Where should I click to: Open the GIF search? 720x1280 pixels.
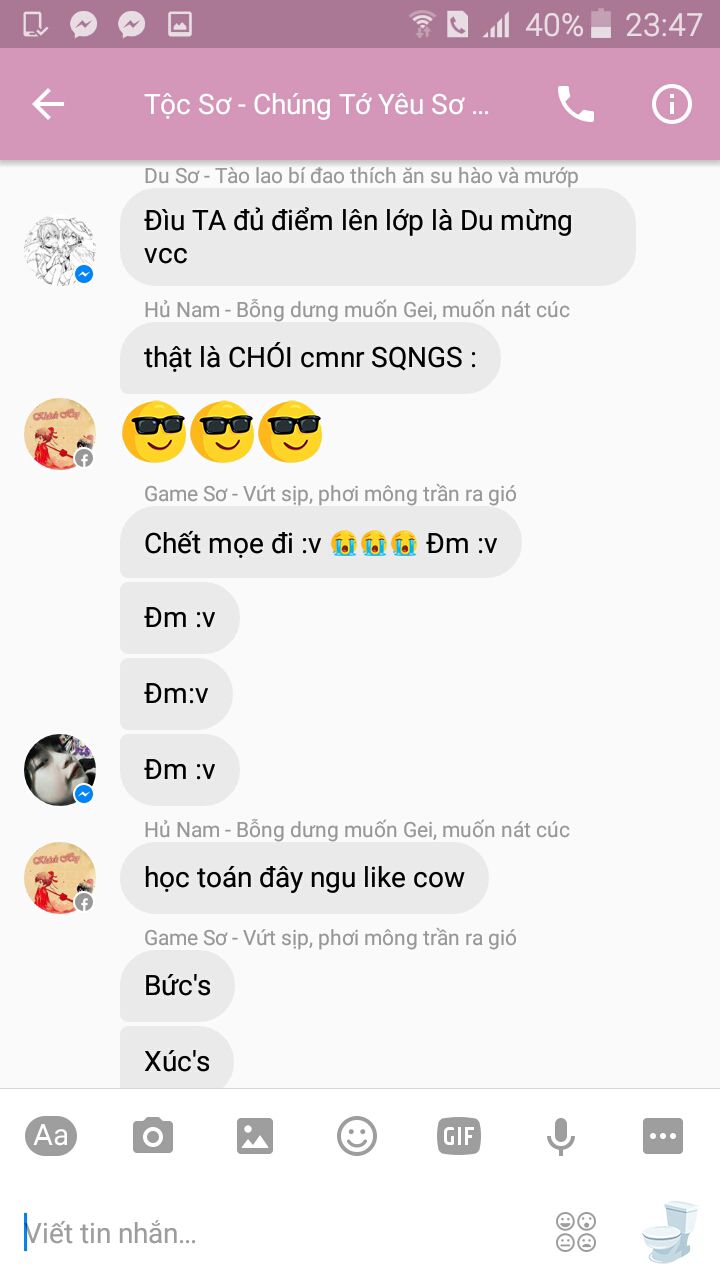[459, 1136]
